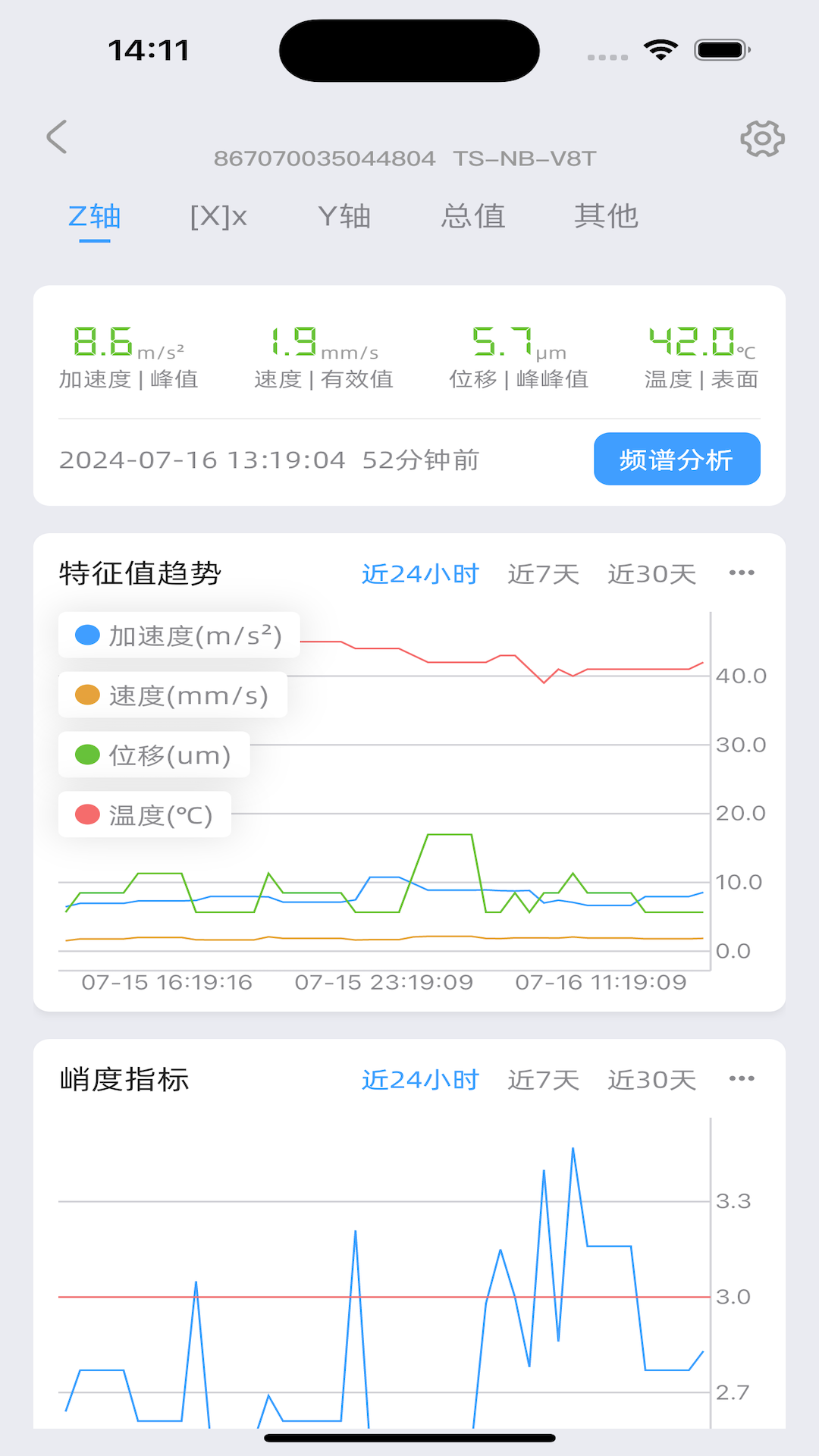
Task: Select 近7天 in 特征值趋势 chart
Action: pos(543,574)
